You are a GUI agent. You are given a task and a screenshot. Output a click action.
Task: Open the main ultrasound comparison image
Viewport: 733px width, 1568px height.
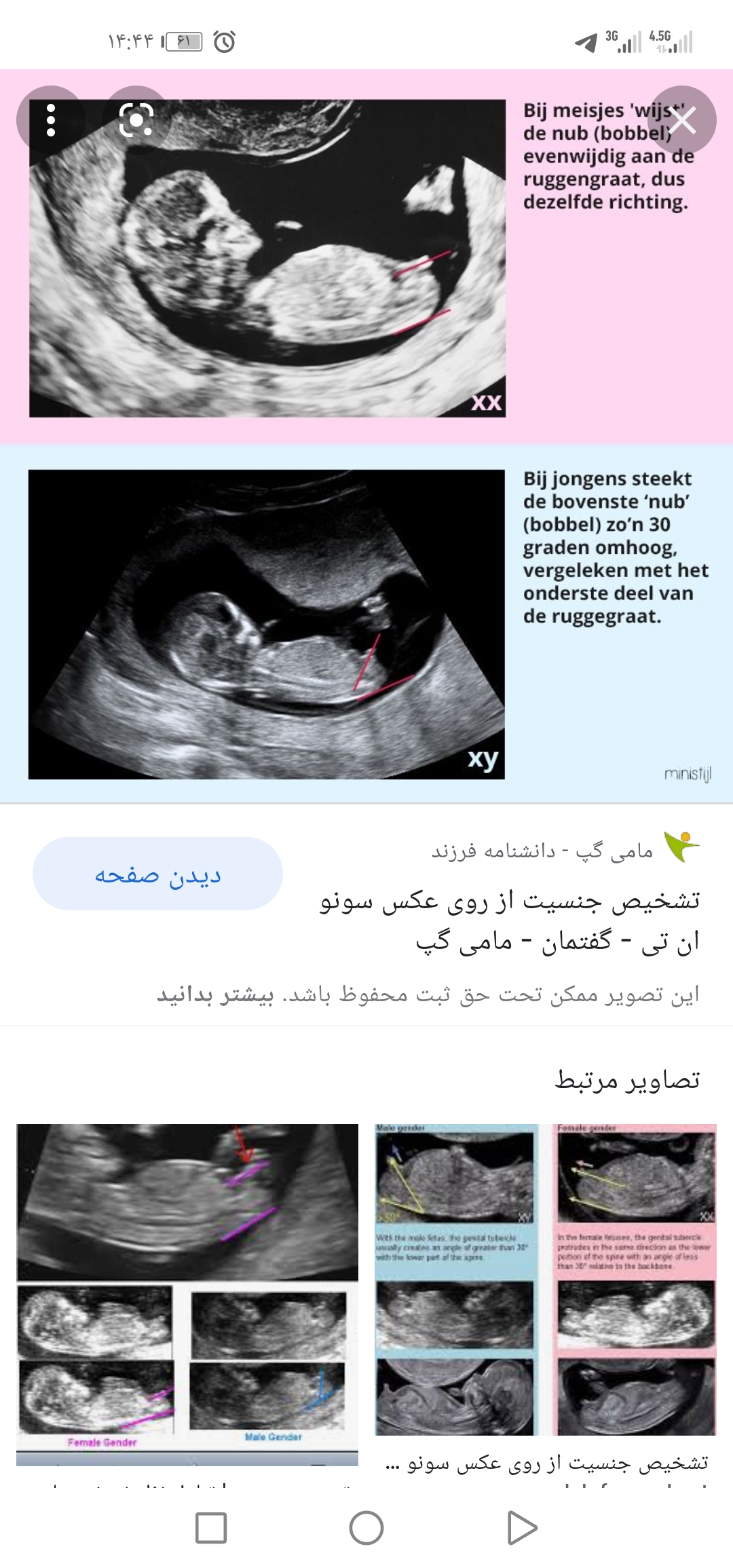366,434
